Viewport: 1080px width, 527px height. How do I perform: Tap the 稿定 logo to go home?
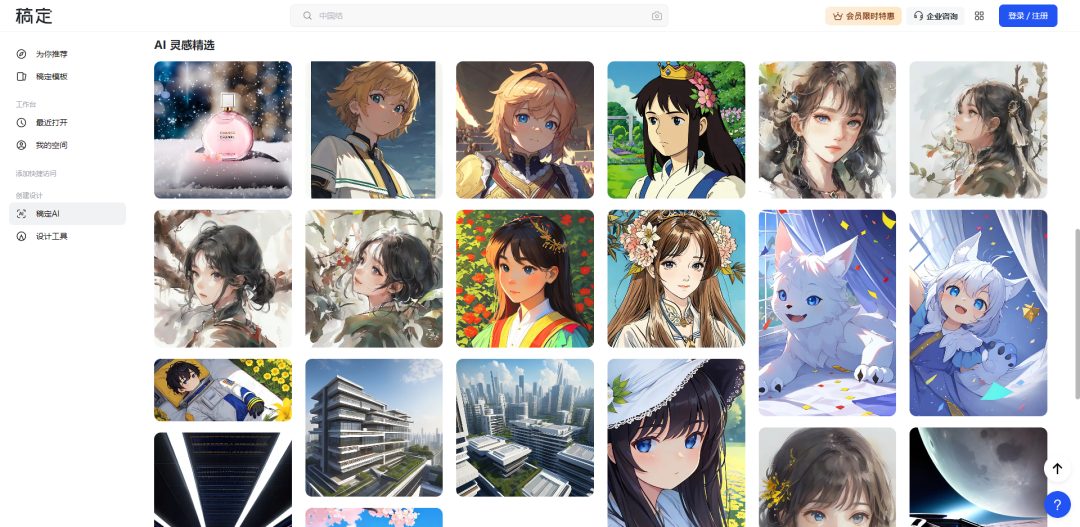(34, 16)
